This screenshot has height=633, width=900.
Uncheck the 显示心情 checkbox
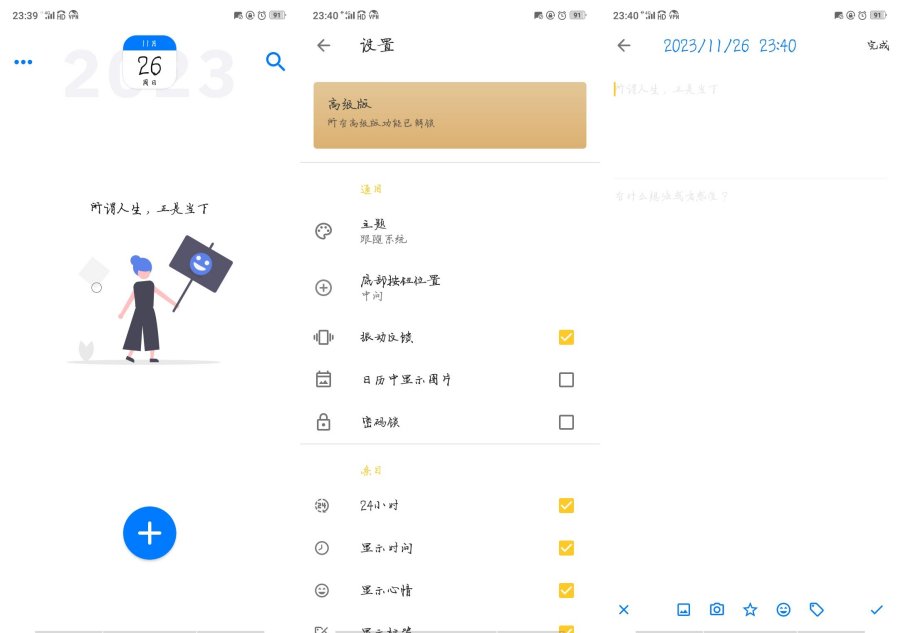pos(566,590)
